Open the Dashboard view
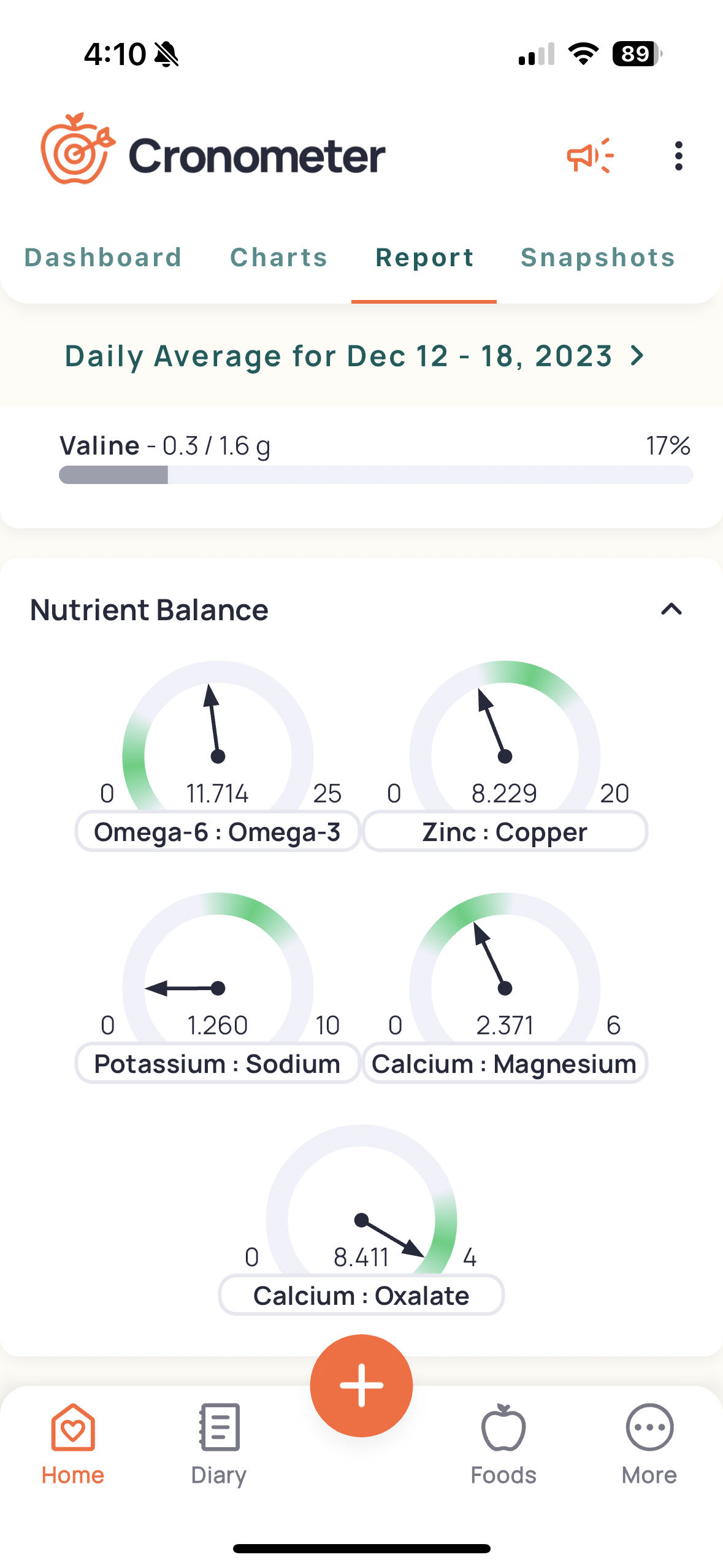 click(x=102, y=258)
